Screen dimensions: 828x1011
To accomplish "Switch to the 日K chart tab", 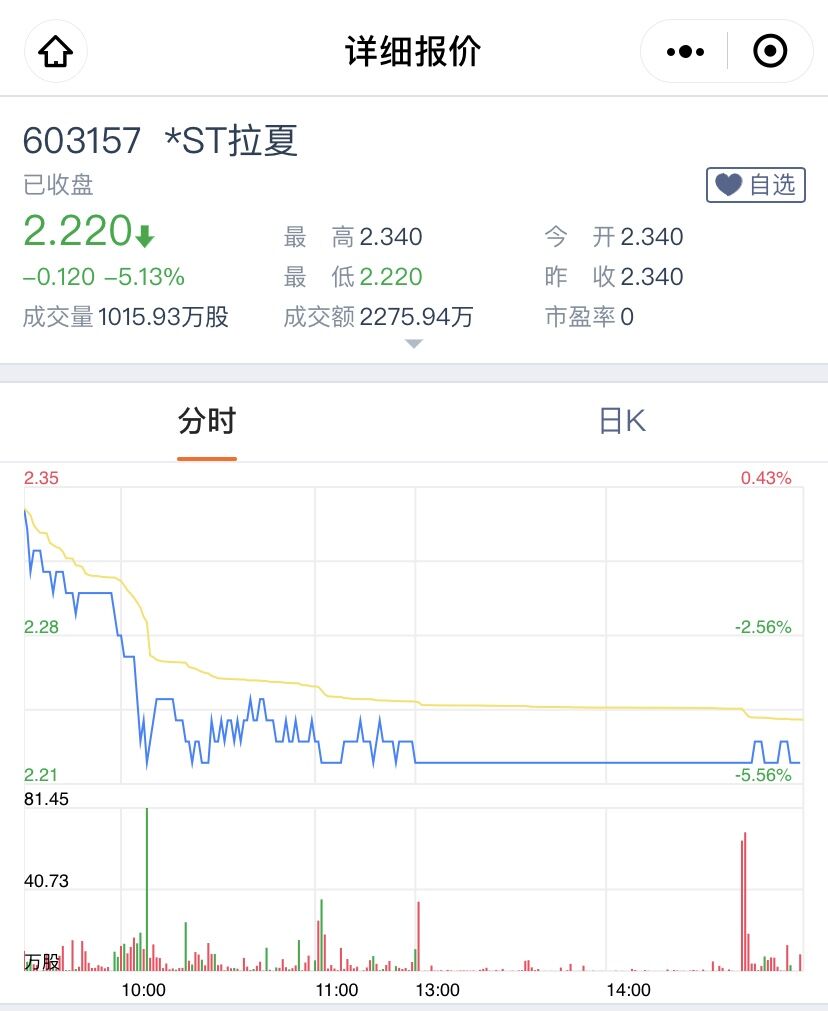I will tap(622, 422).
